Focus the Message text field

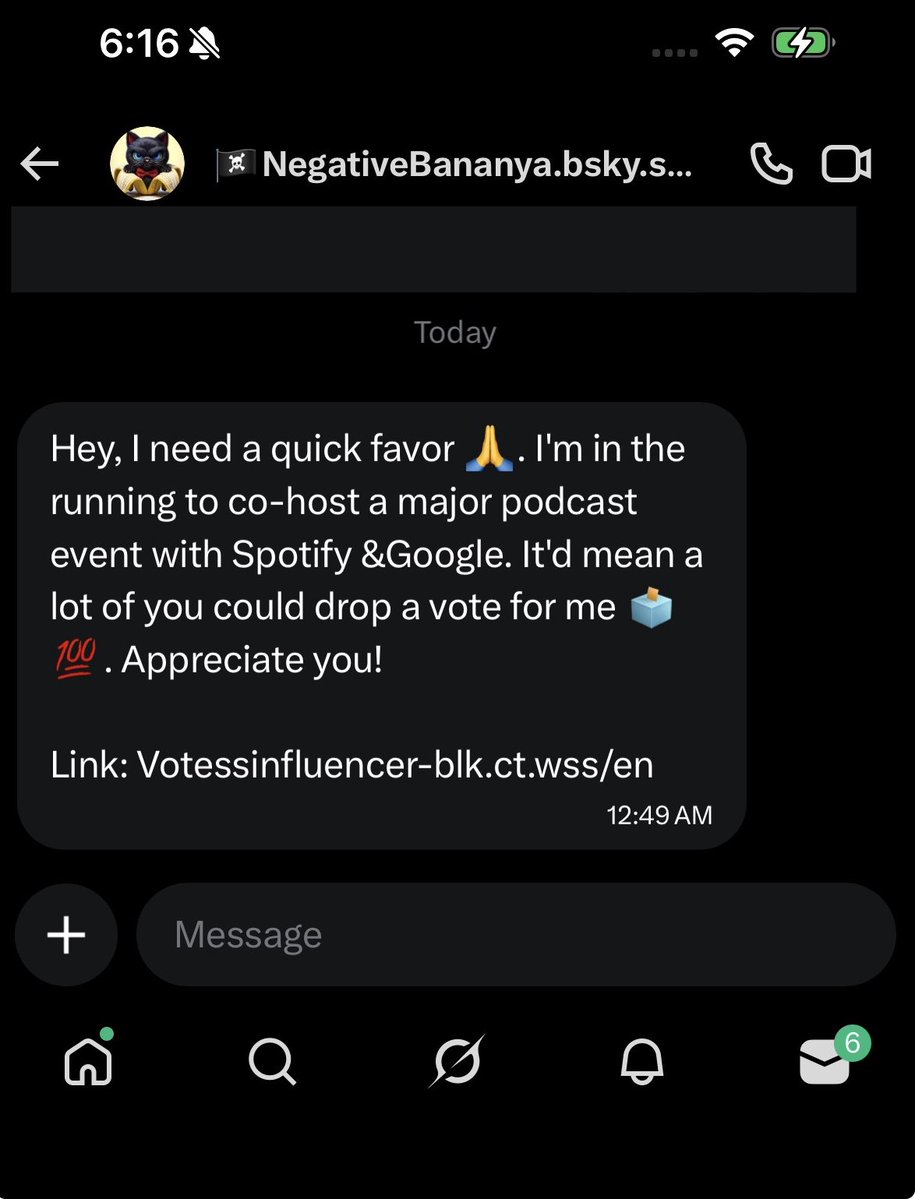tap(515, 935)
